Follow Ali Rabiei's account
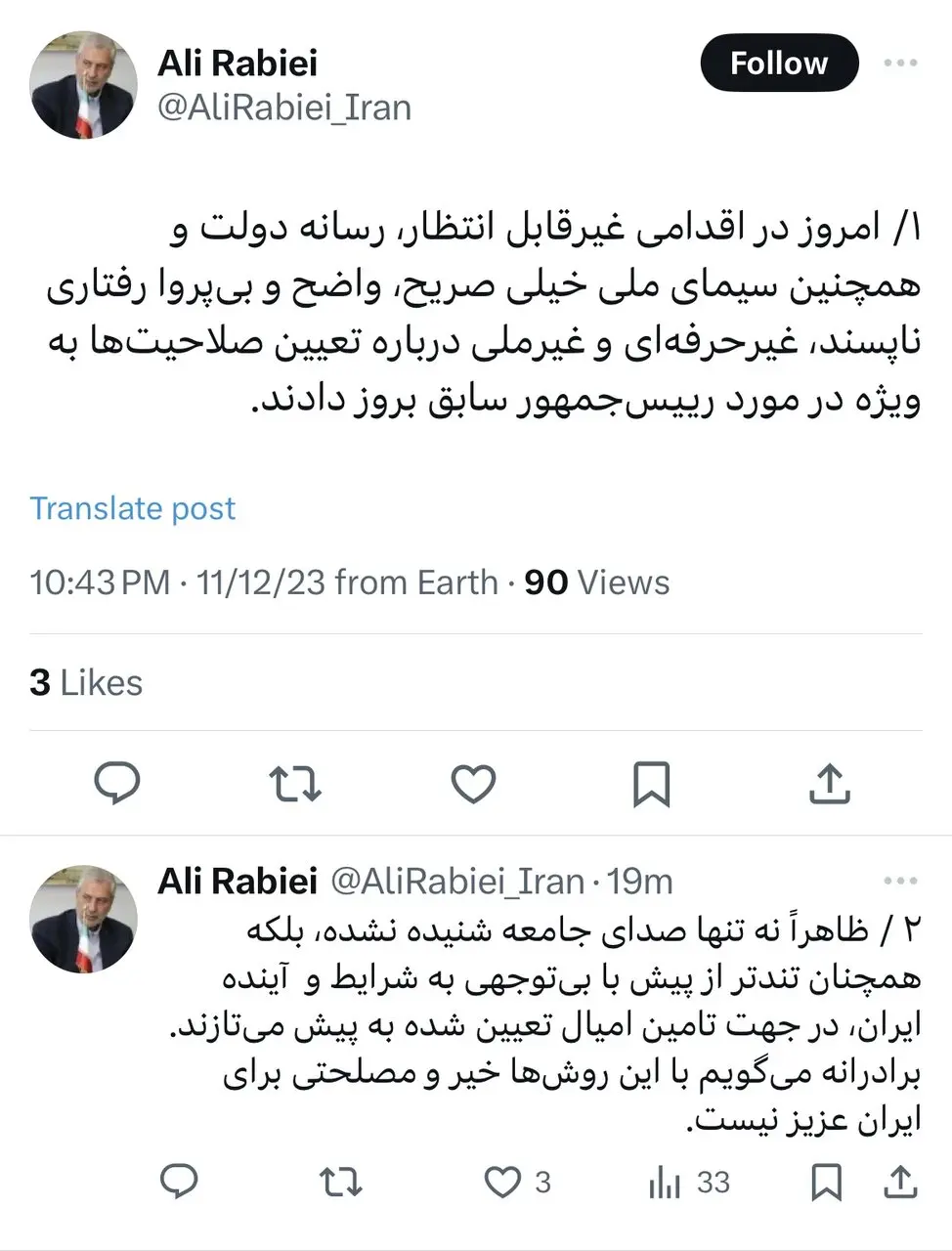 click(x=779, y=64)
